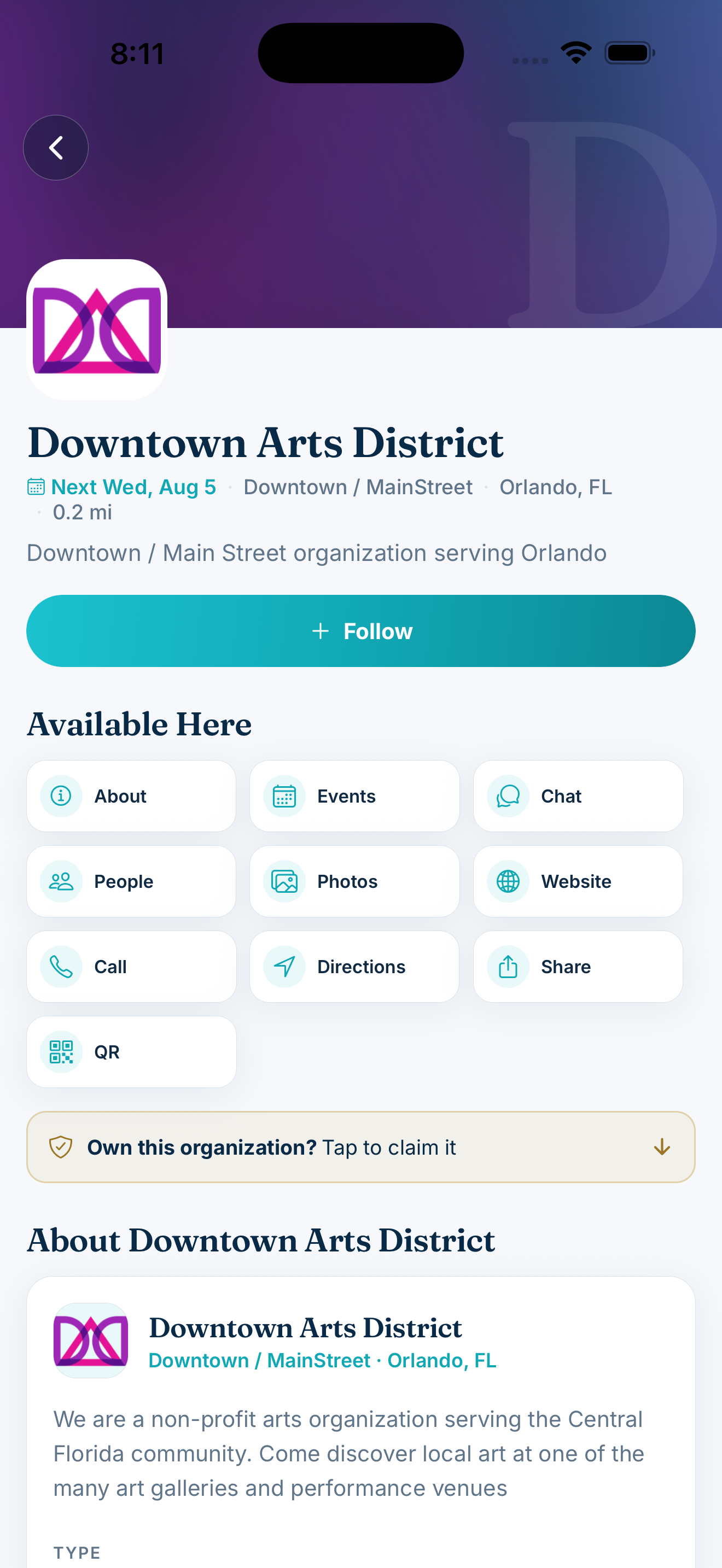Start a Chat with the organization
Image resolution: width=722 pixels, height=1568 pixels.
[578, 796]
